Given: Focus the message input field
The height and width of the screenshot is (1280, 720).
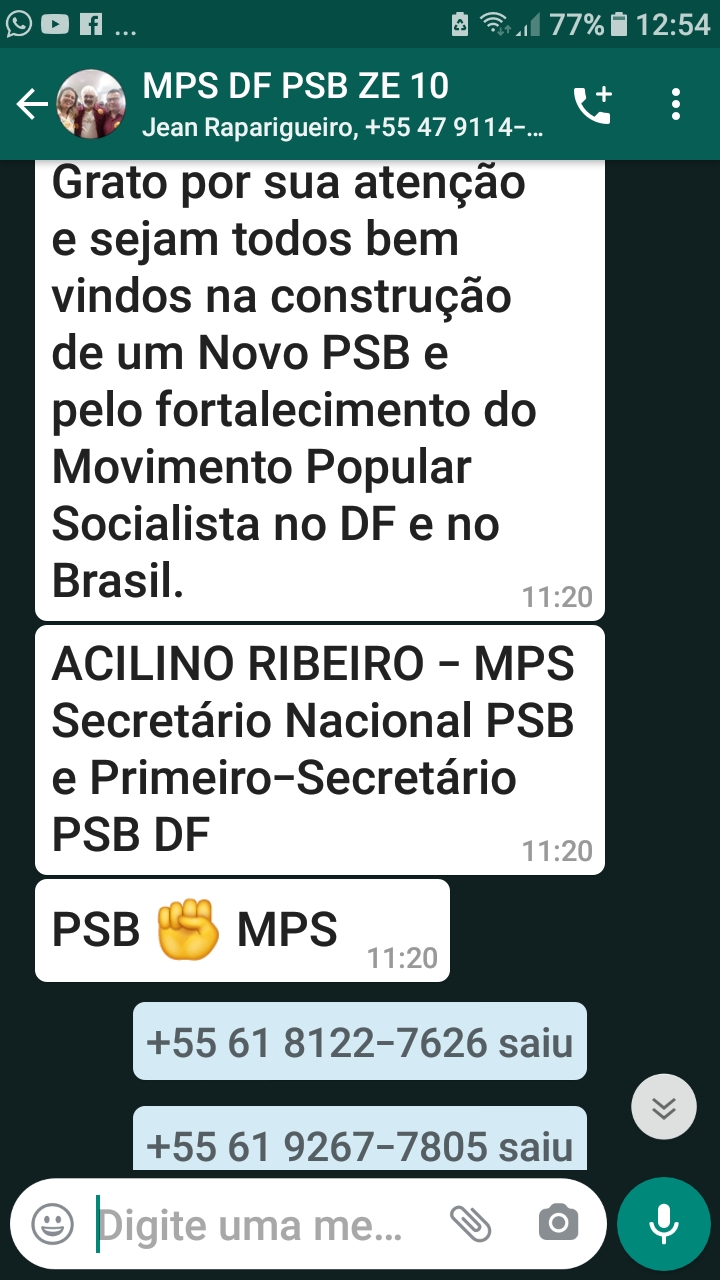Looking at the screenshot, I should (x=260, y=1223).
